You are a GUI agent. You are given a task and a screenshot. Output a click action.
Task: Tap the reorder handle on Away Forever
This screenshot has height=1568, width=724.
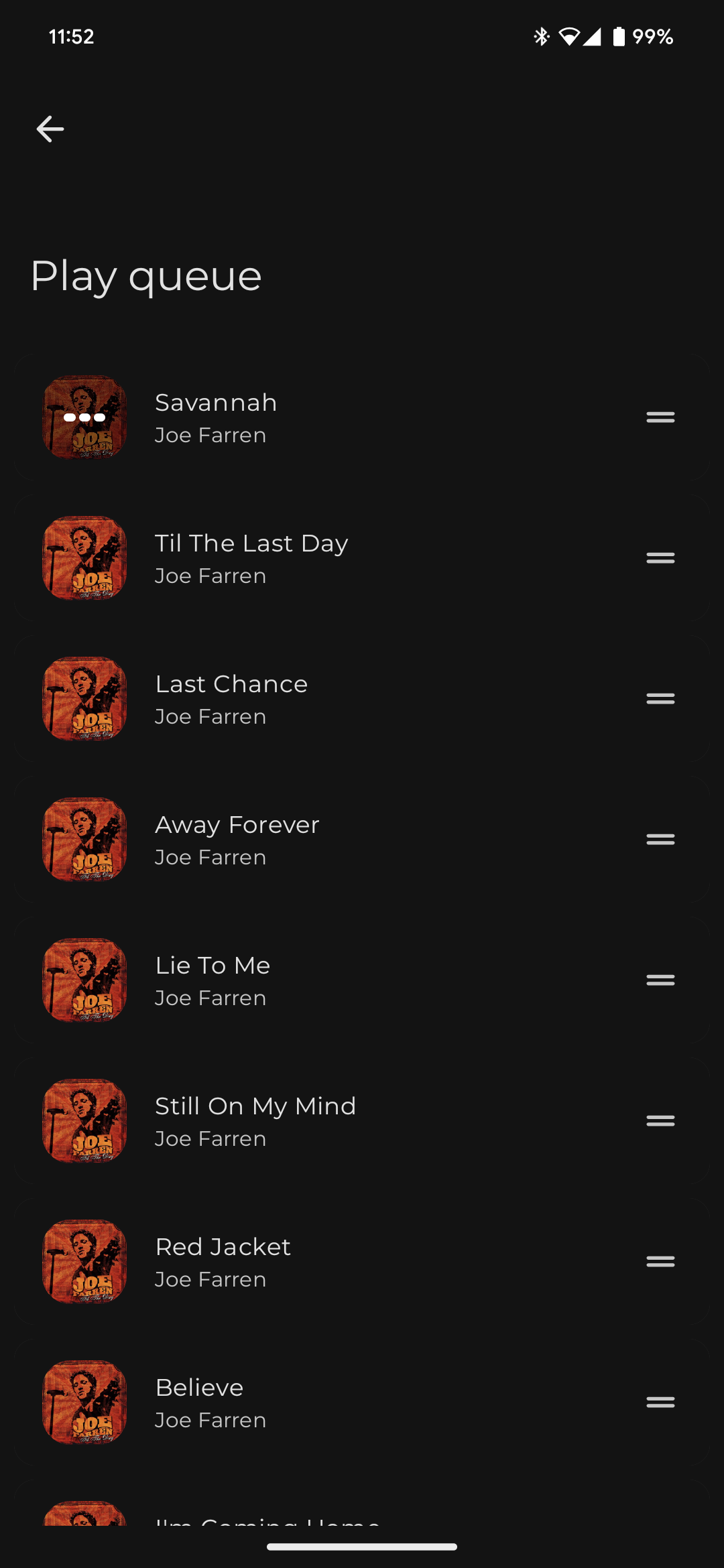coord(660,839)
